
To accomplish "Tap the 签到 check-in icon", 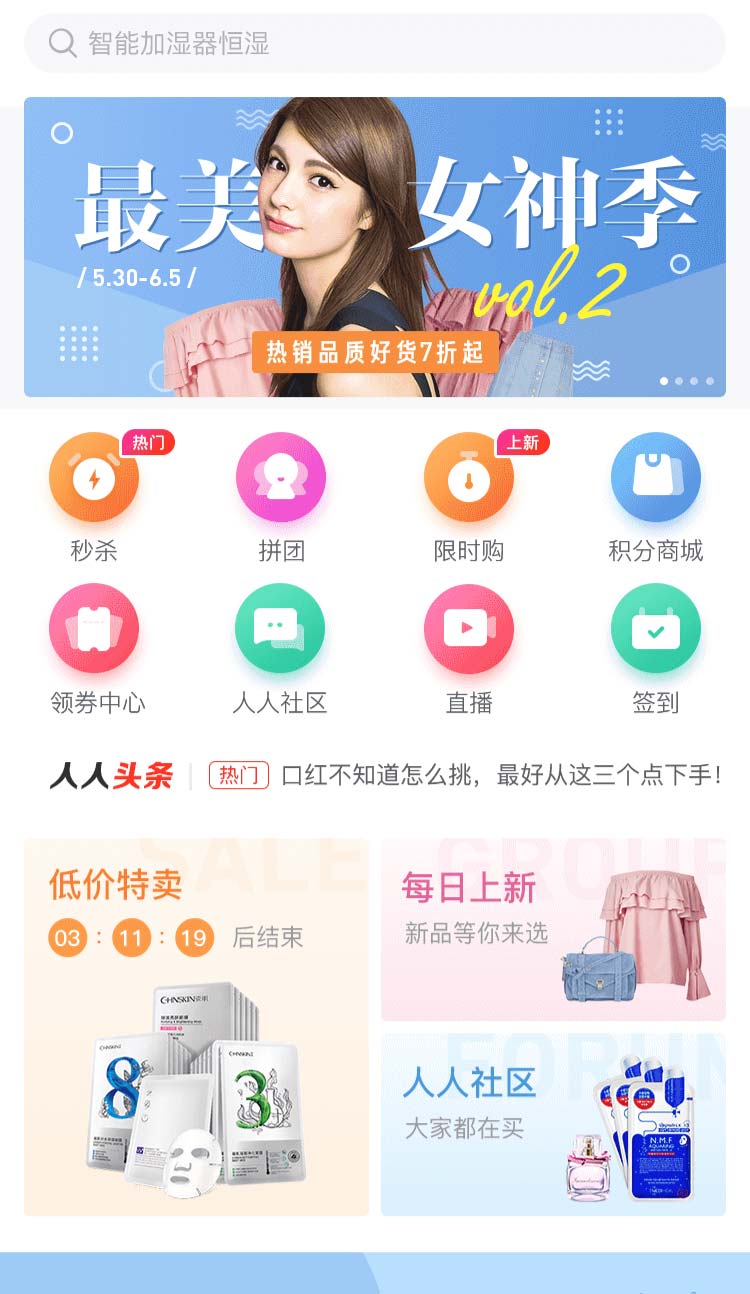I will (x=655, y=629).
